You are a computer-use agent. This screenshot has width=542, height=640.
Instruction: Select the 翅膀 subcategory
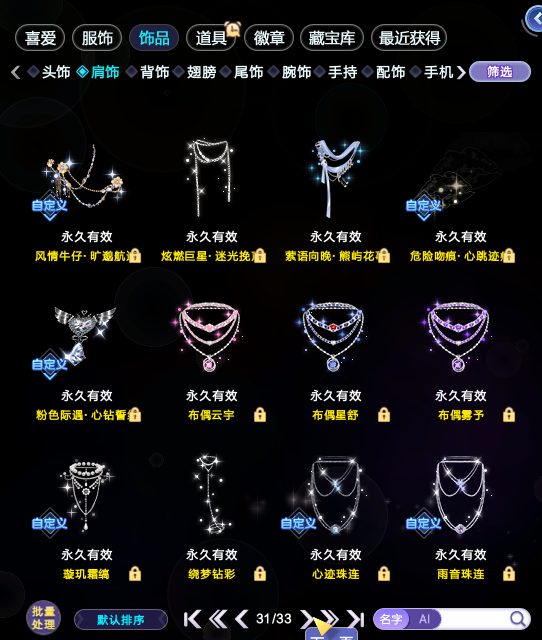pos(195,72)
